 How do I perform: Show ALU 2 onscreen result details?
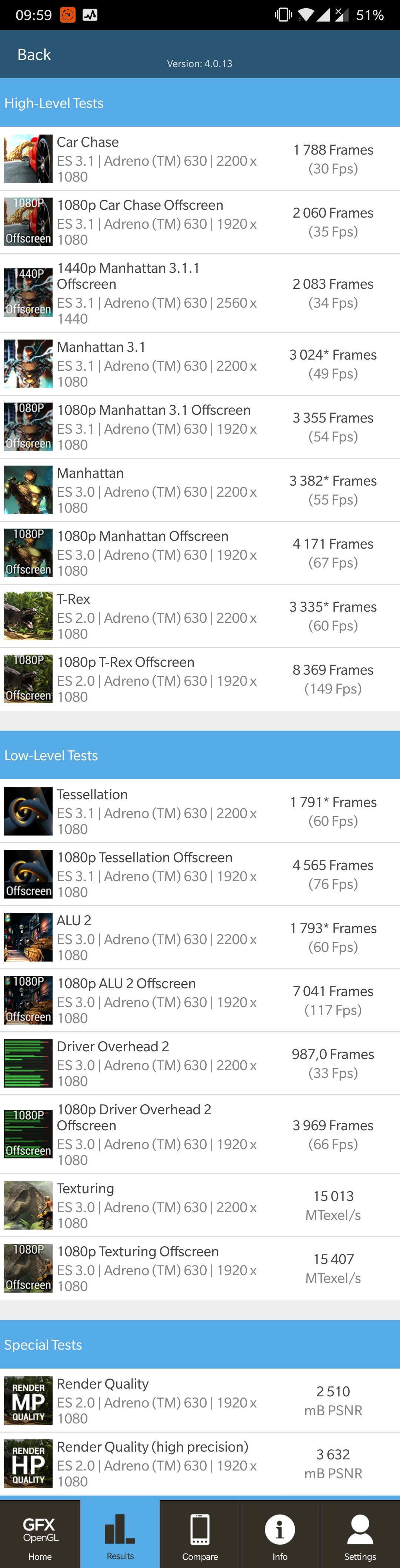200,937
